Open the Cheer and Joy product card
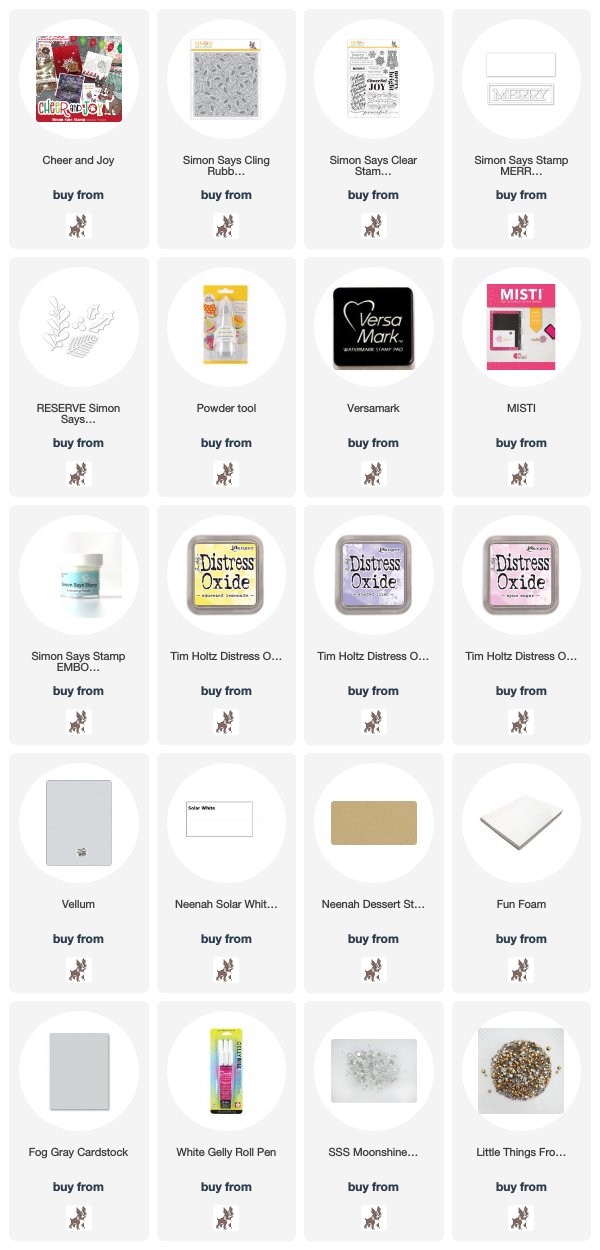This screenshot has height=1250, width=600. pos(79,80)
